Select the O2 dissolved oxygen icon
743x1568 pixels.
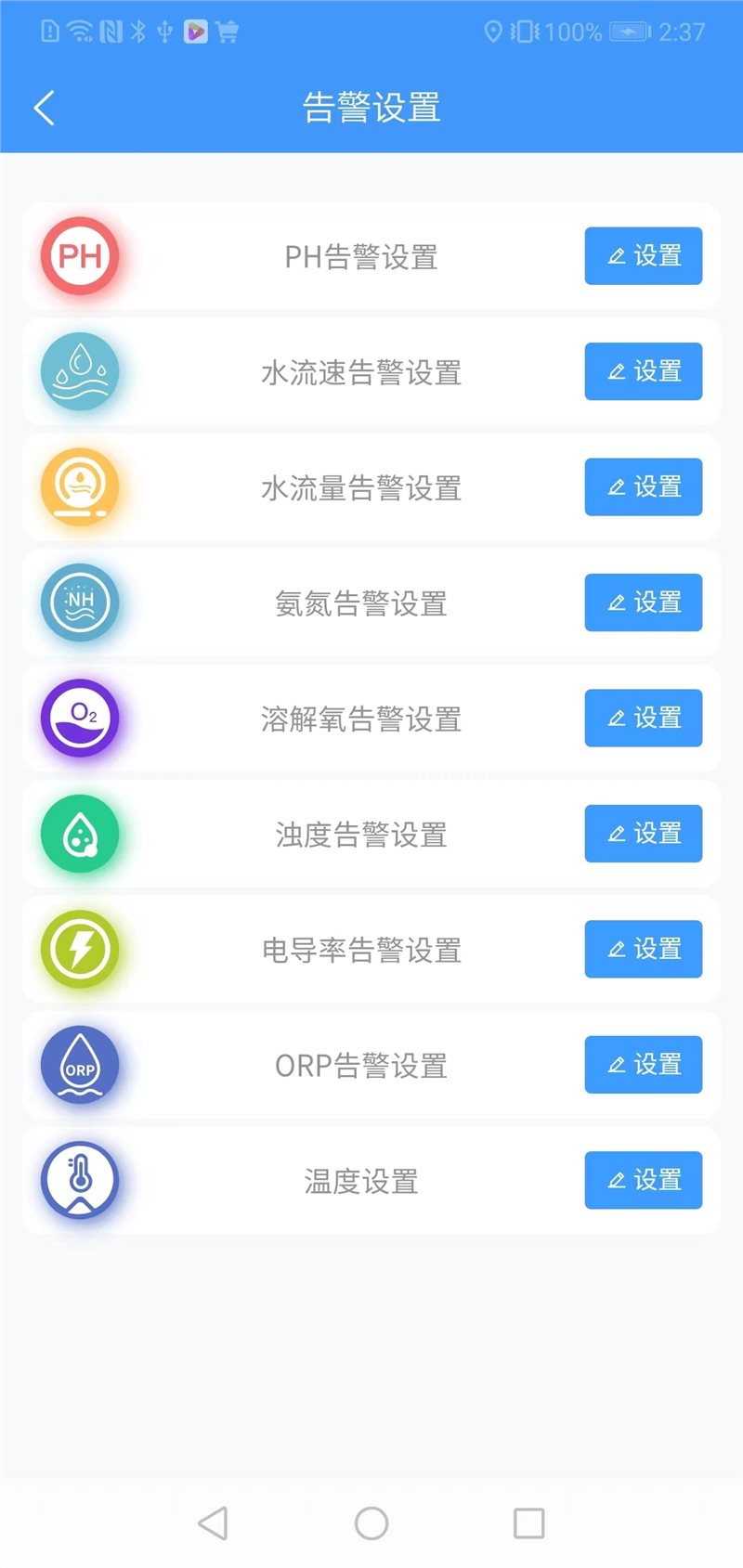click(x=80, y=719)
